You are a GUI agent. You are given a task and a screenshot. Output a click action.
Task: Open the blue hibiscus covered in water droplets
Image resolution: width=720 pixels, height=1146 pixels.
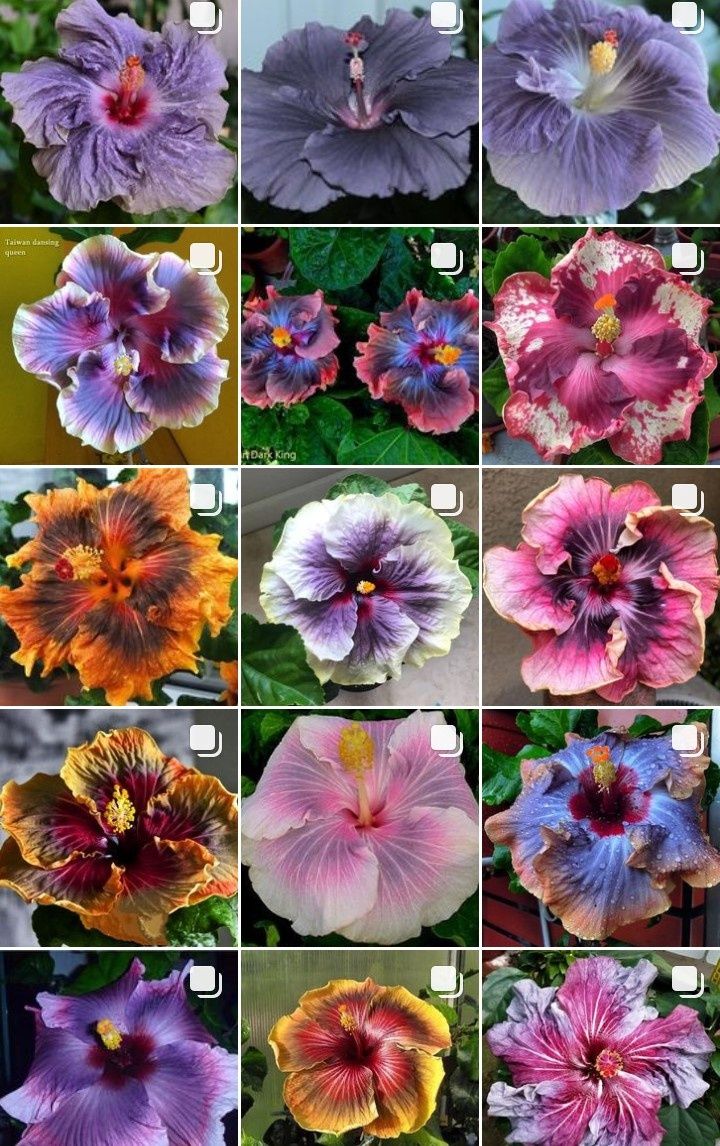point(601,828)
